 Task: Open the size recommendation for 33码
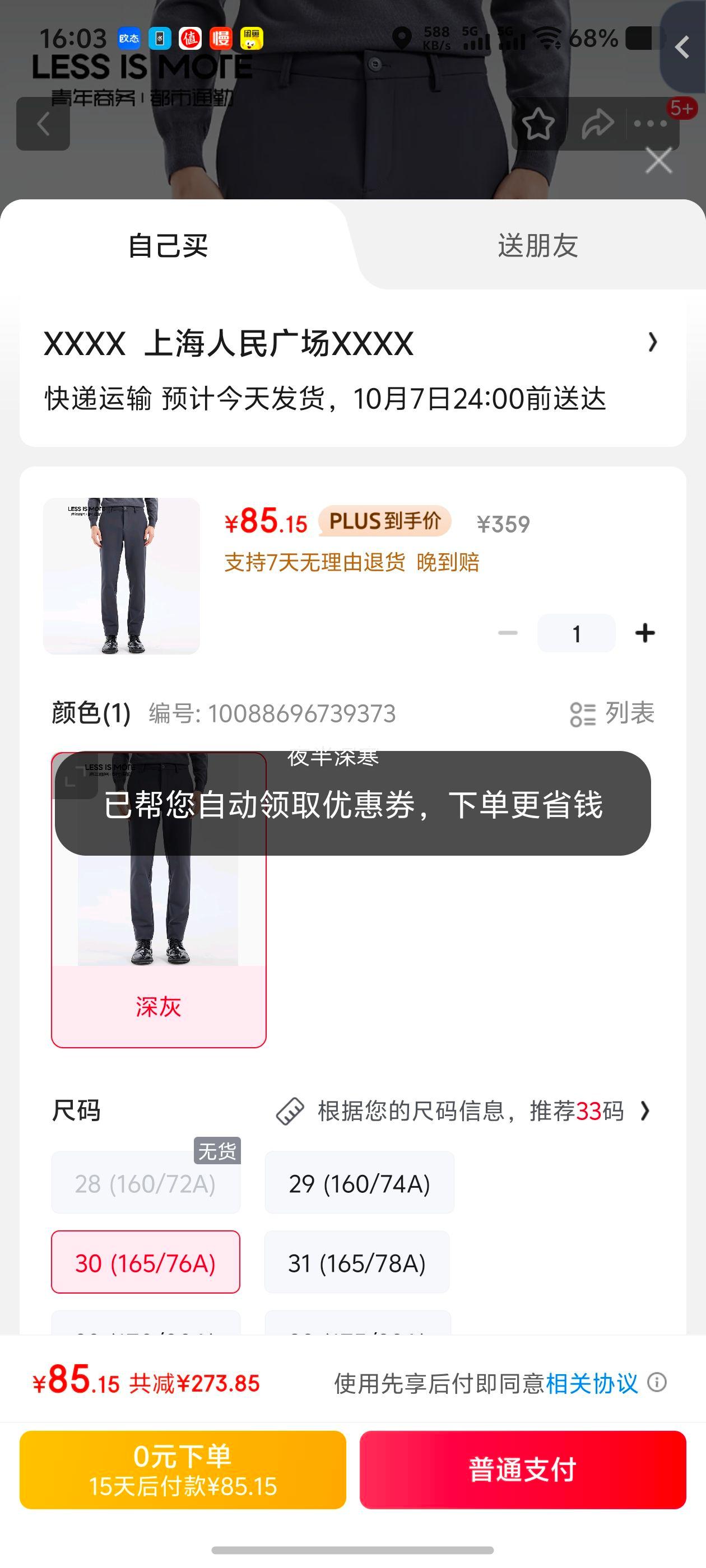point(463,1111)
